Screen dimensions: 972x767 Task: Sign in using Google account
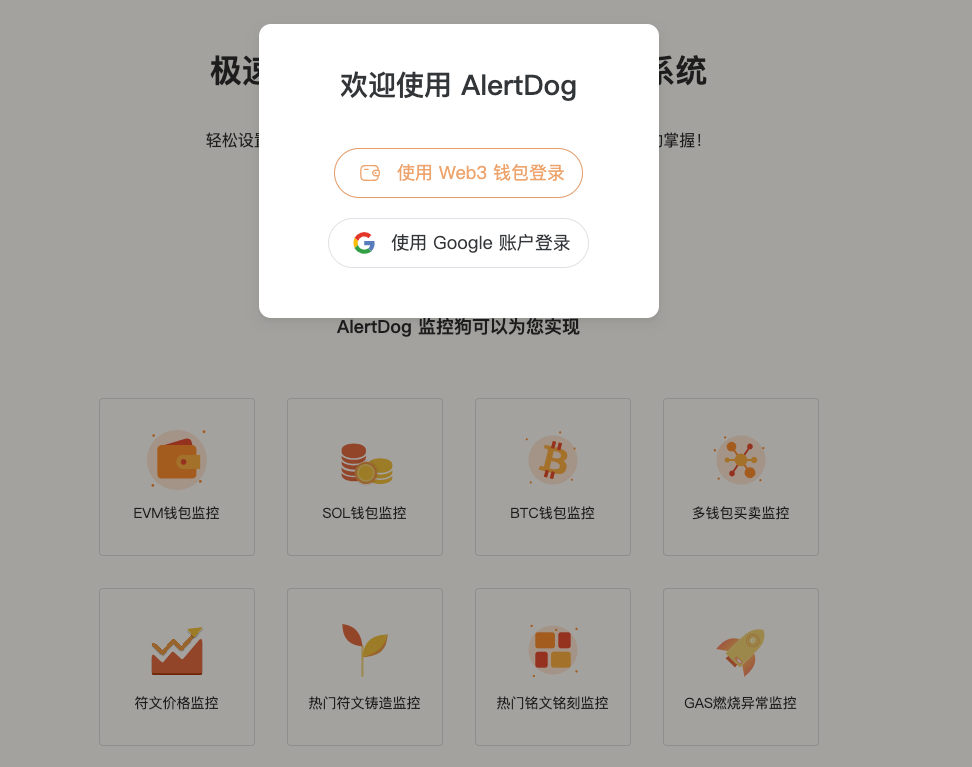click(x=458, y=243)
